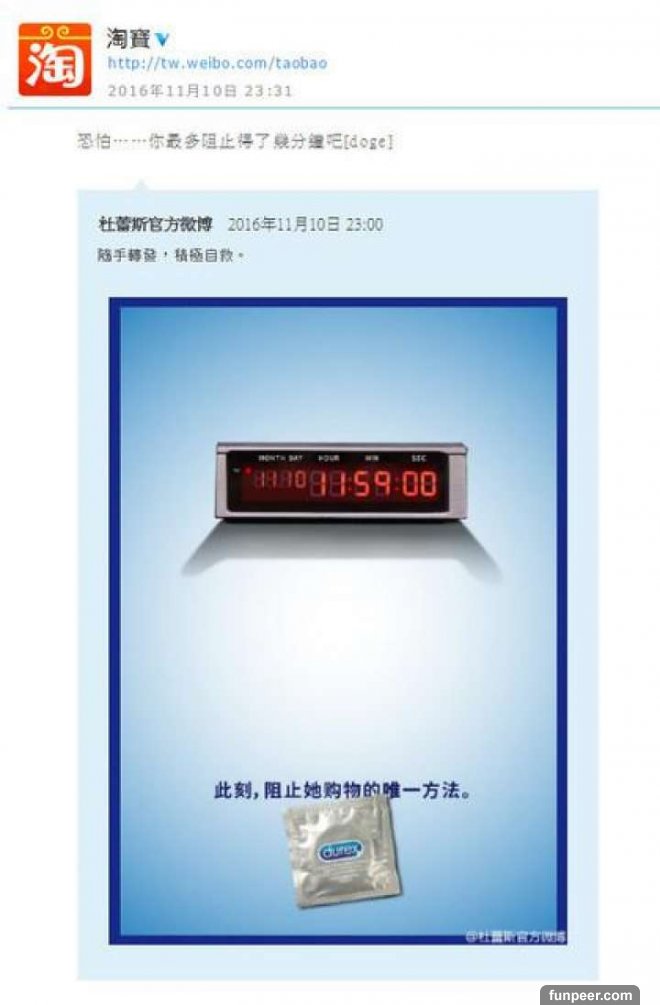Open the tw.weibo.com/taobao link
660x1005 pixels.
pos(217,63)
